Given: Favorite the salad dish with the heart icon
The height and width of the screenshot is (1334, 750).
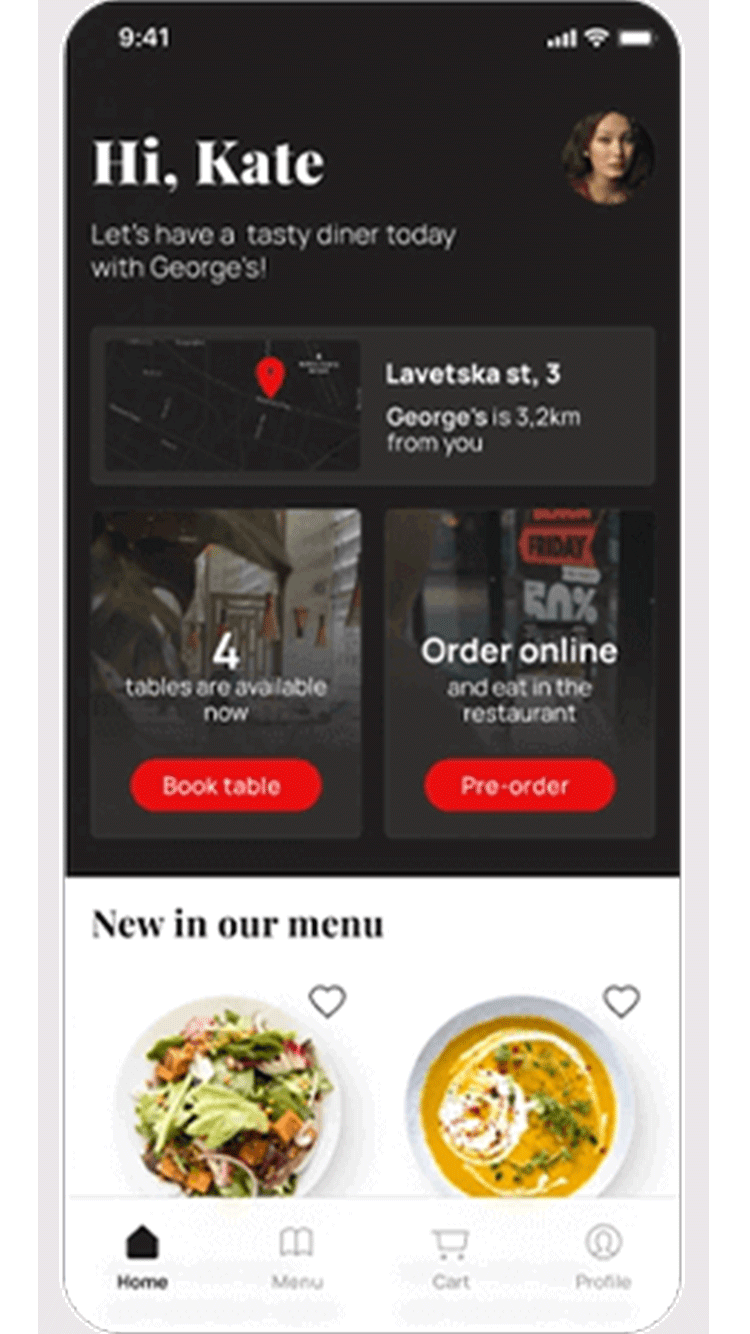Looking at the screenshot, I should [x=326, y=1001].
